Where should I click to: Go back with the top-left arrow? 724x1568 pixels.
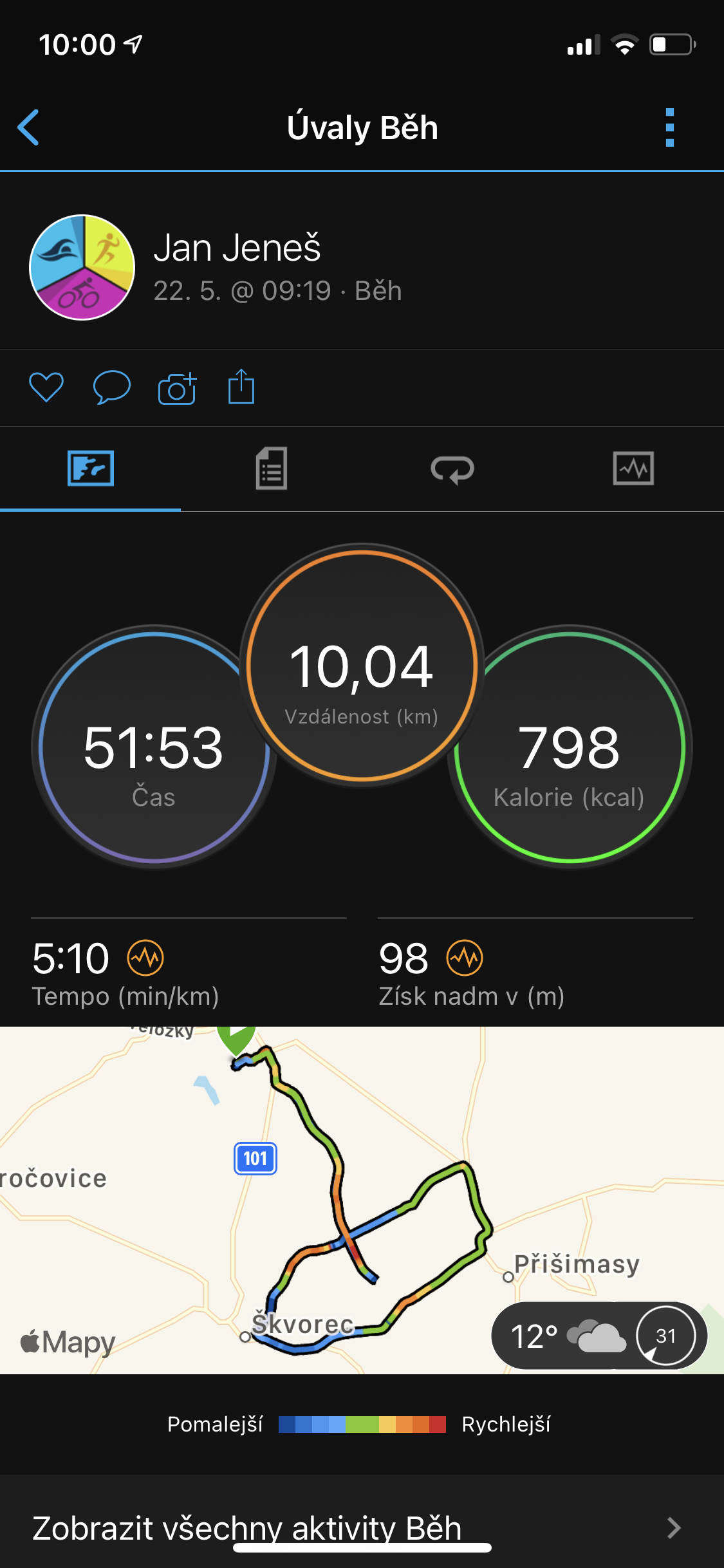coord(28,127)
